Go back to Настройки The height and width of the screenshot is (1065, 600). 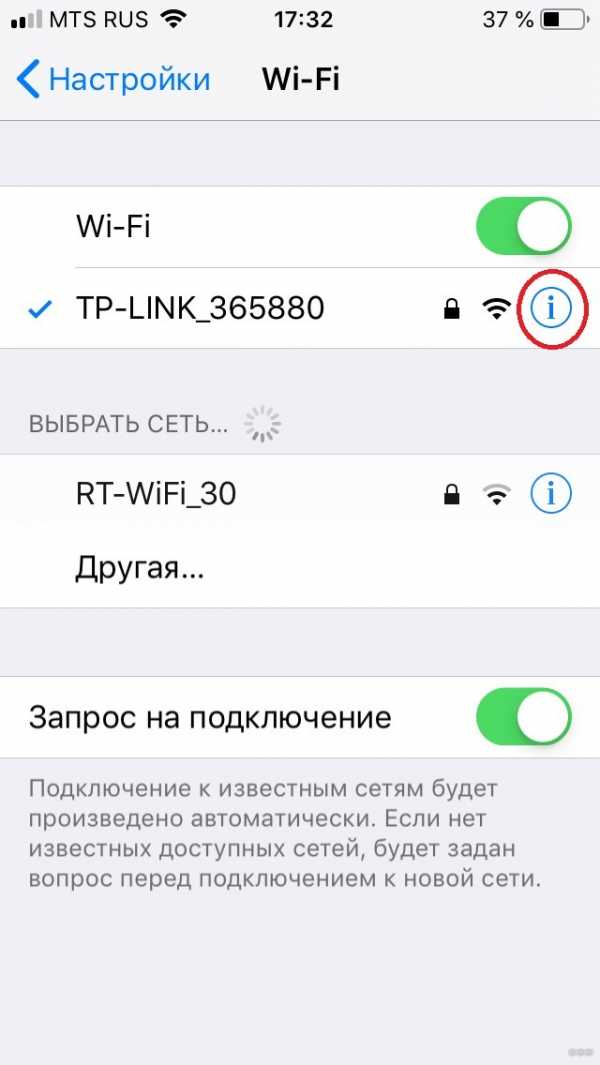[113, 79]
